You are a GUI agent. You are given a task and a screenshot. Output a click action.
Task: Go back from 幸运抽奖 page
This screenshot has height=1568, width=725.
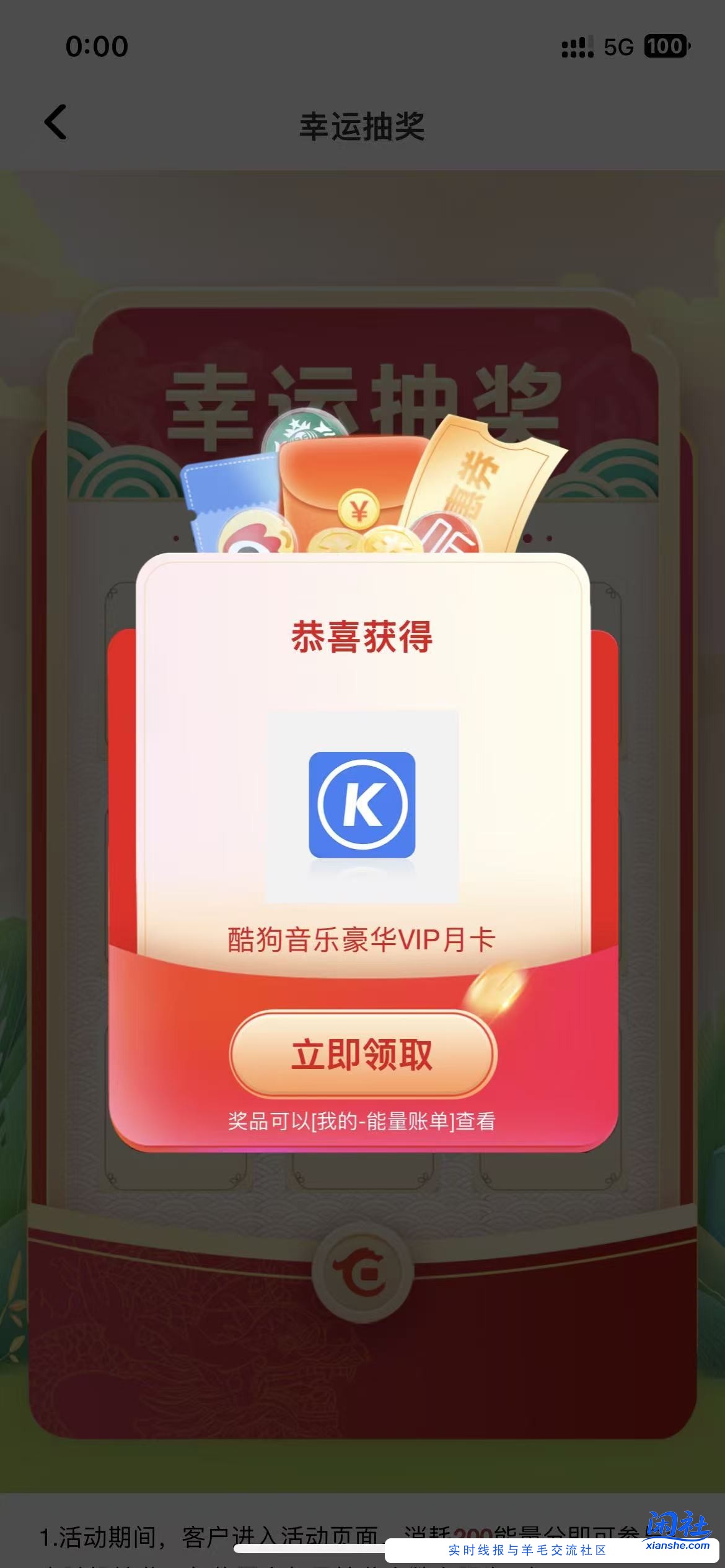pos(56,122)
